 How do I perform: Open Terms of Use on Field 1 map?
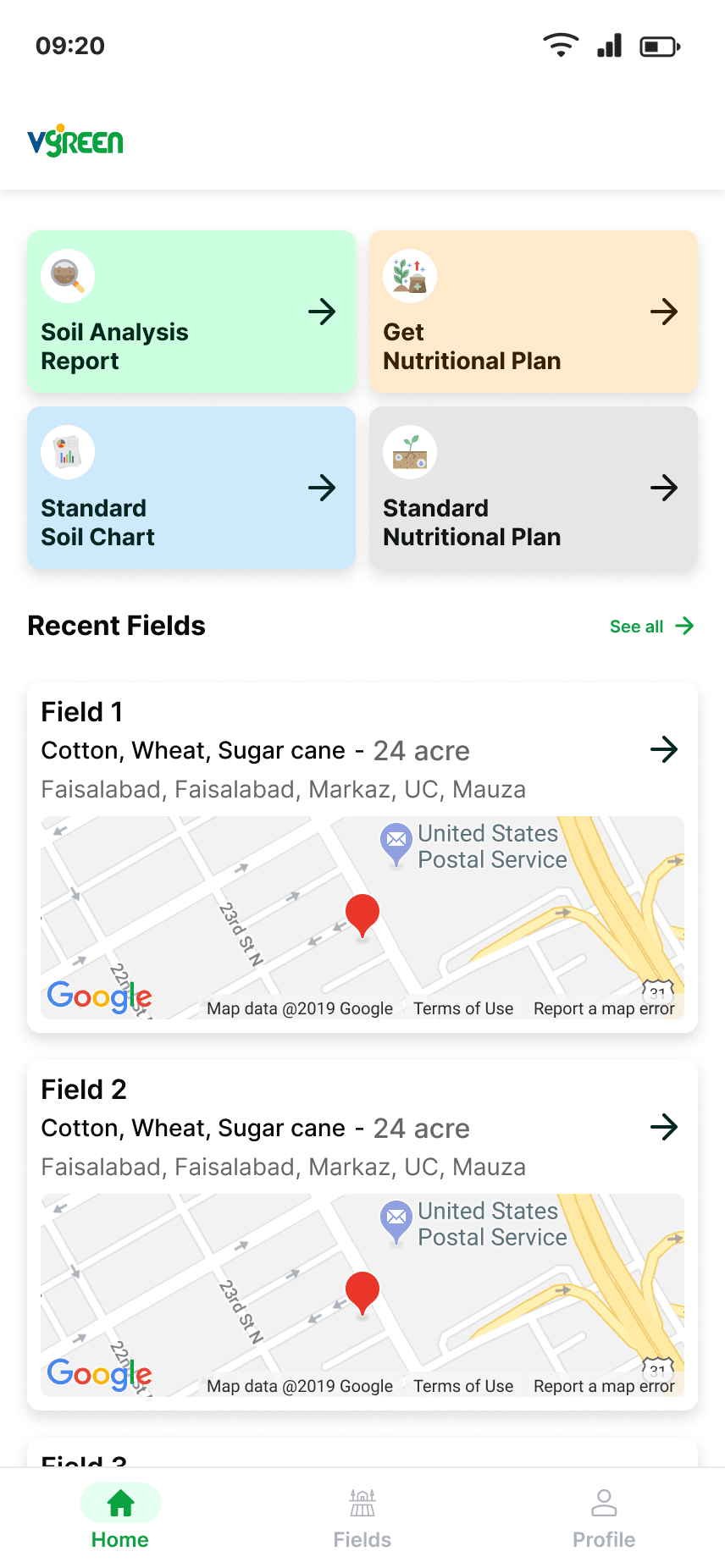[463, 1008]
